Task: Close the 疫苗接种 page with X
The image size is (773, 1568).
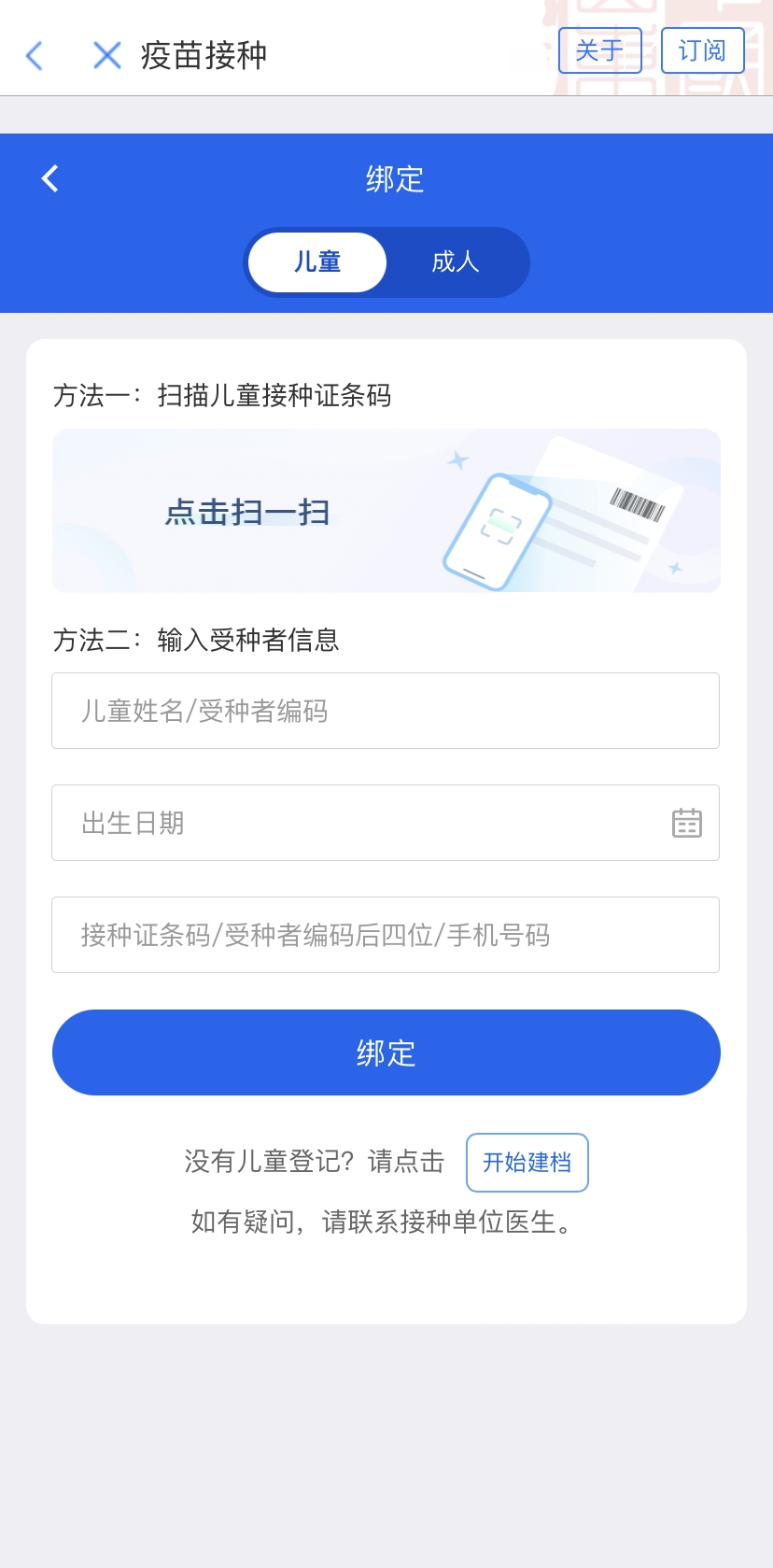Action: 107,56
